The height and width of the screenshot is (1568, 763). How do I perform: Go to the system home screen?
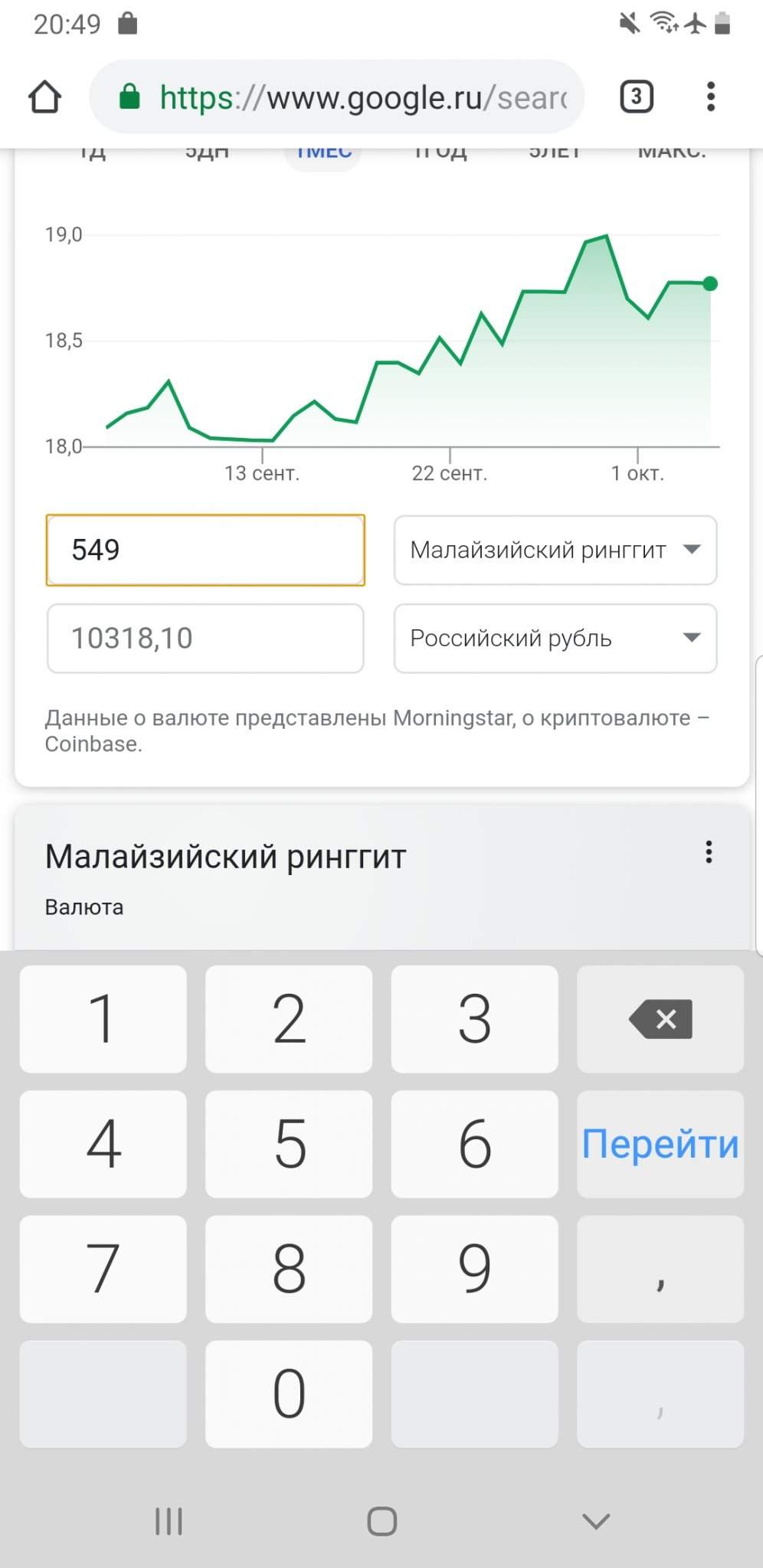tap(381, 1521)
